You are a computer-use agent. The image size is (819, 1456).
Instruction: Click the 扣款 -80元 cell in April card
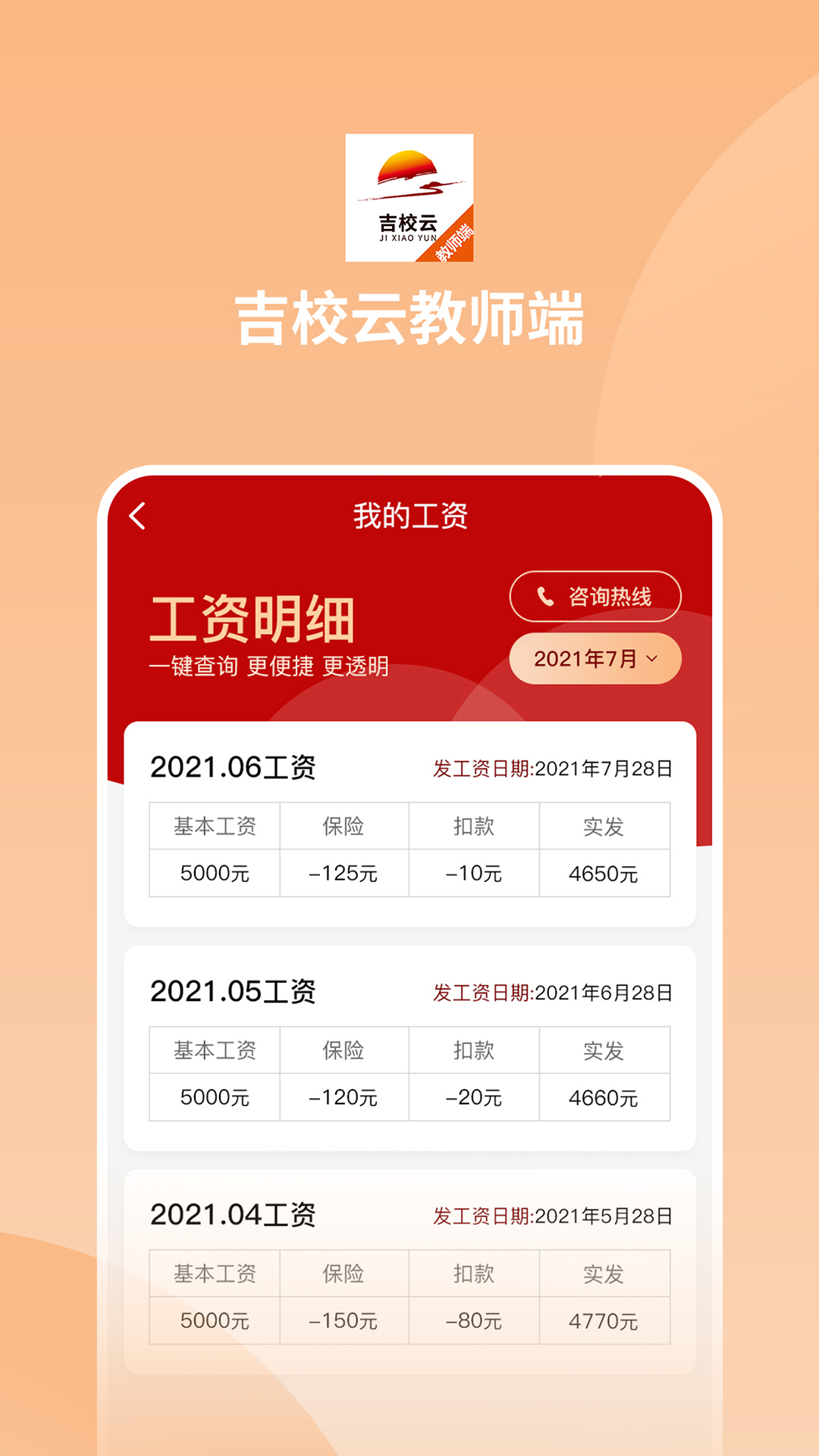474,1319
